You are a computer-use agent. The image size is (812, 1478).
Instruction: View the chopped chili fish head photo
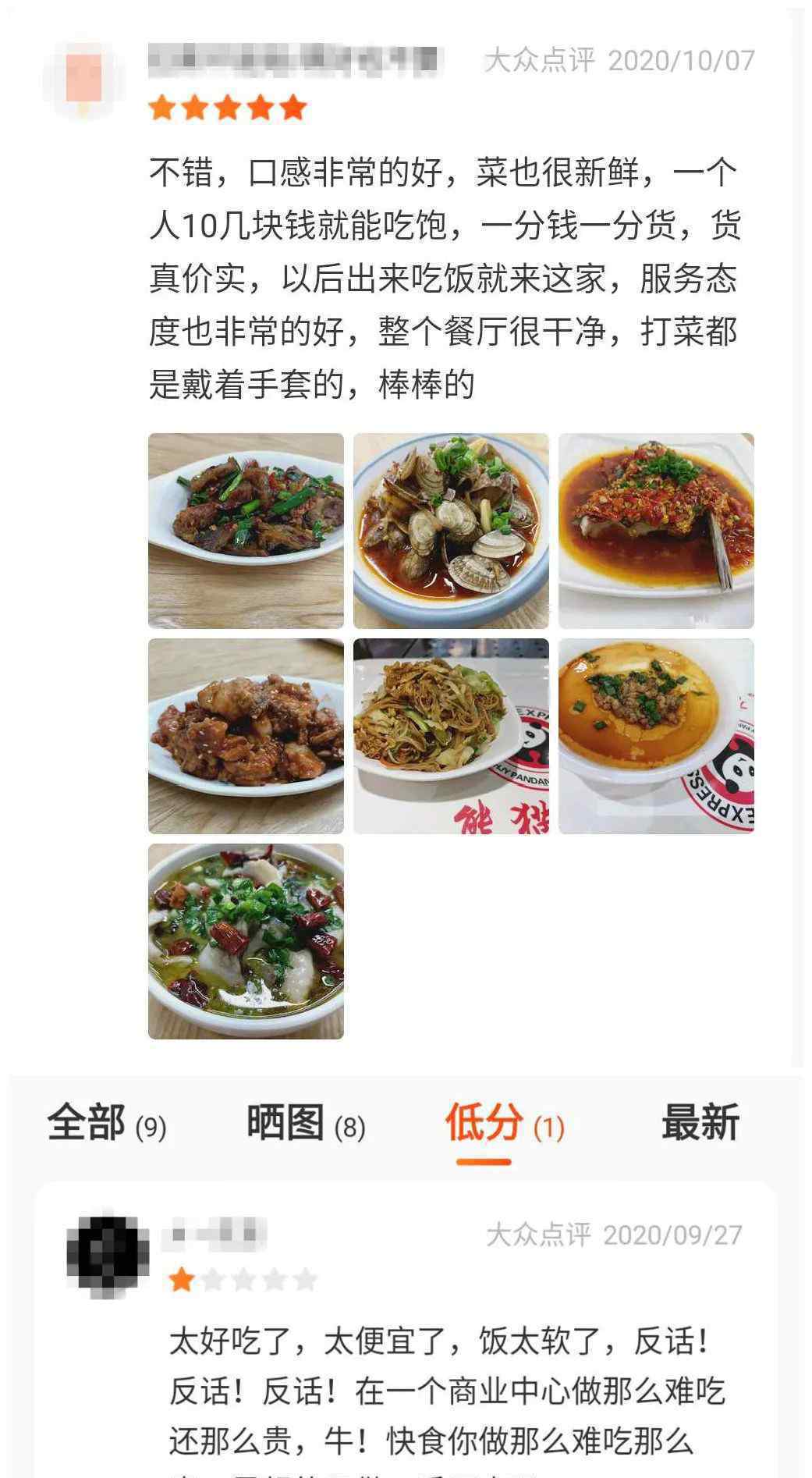pyautogui.click(x=656, y=531)
